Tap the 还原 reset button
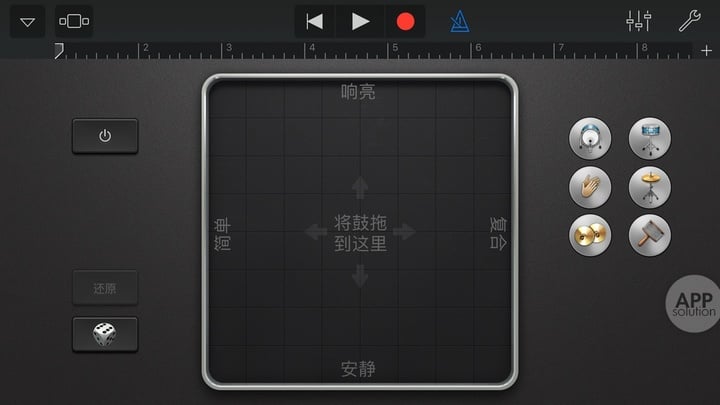 click(105, 288)
